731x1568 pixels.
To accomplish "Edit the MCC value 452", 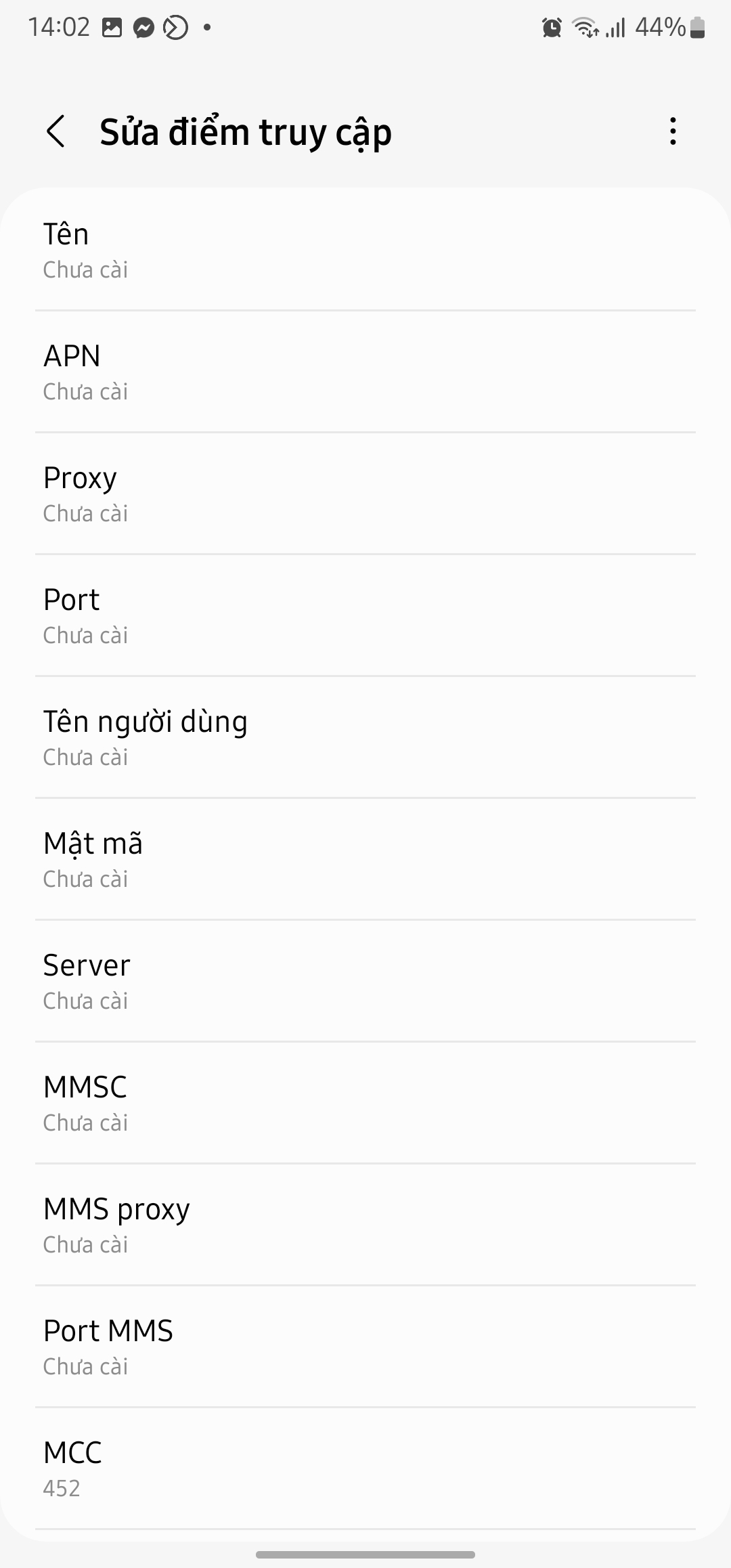I will (365, 1469).
